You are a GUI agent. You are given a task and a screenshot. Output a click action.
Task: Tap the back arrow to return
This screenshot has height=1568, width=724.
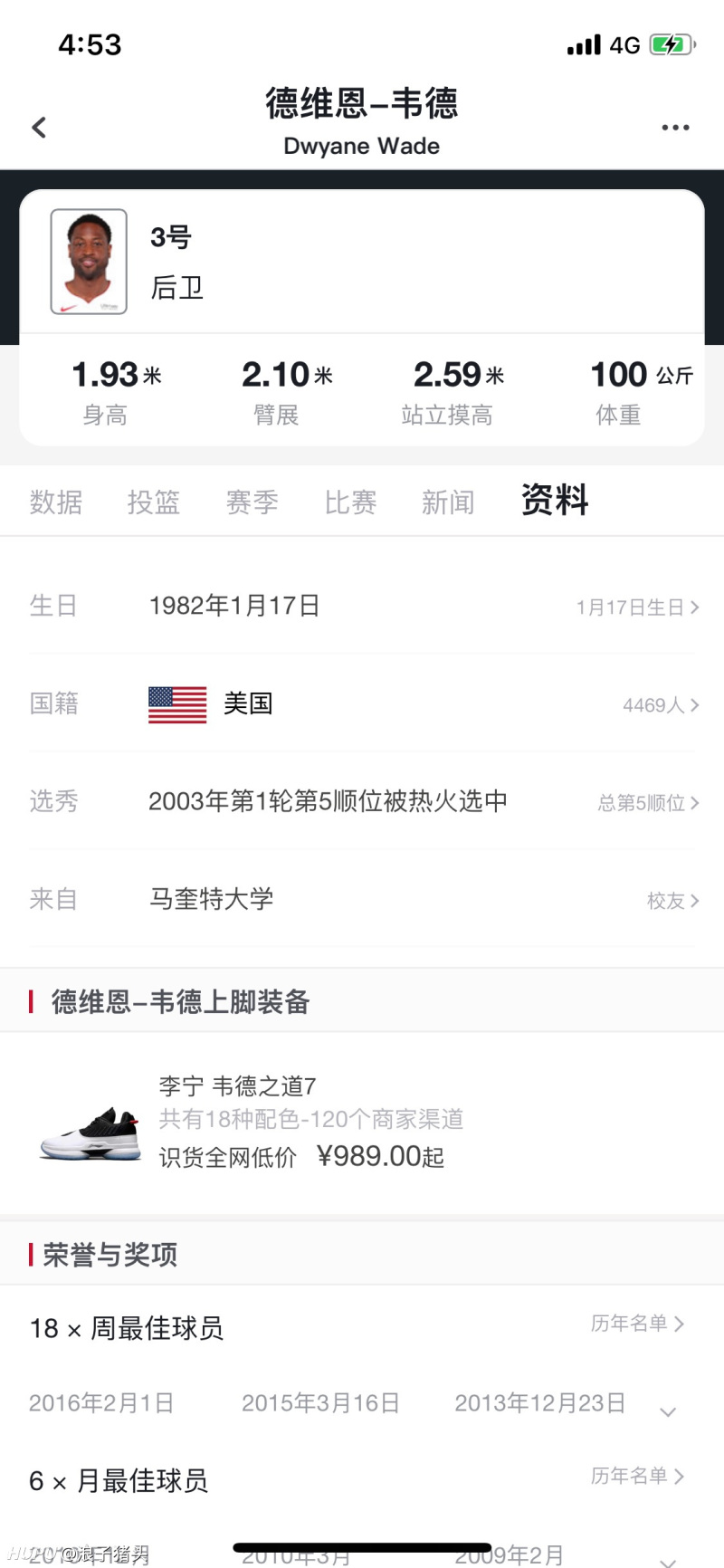click(x=38, y=127)
